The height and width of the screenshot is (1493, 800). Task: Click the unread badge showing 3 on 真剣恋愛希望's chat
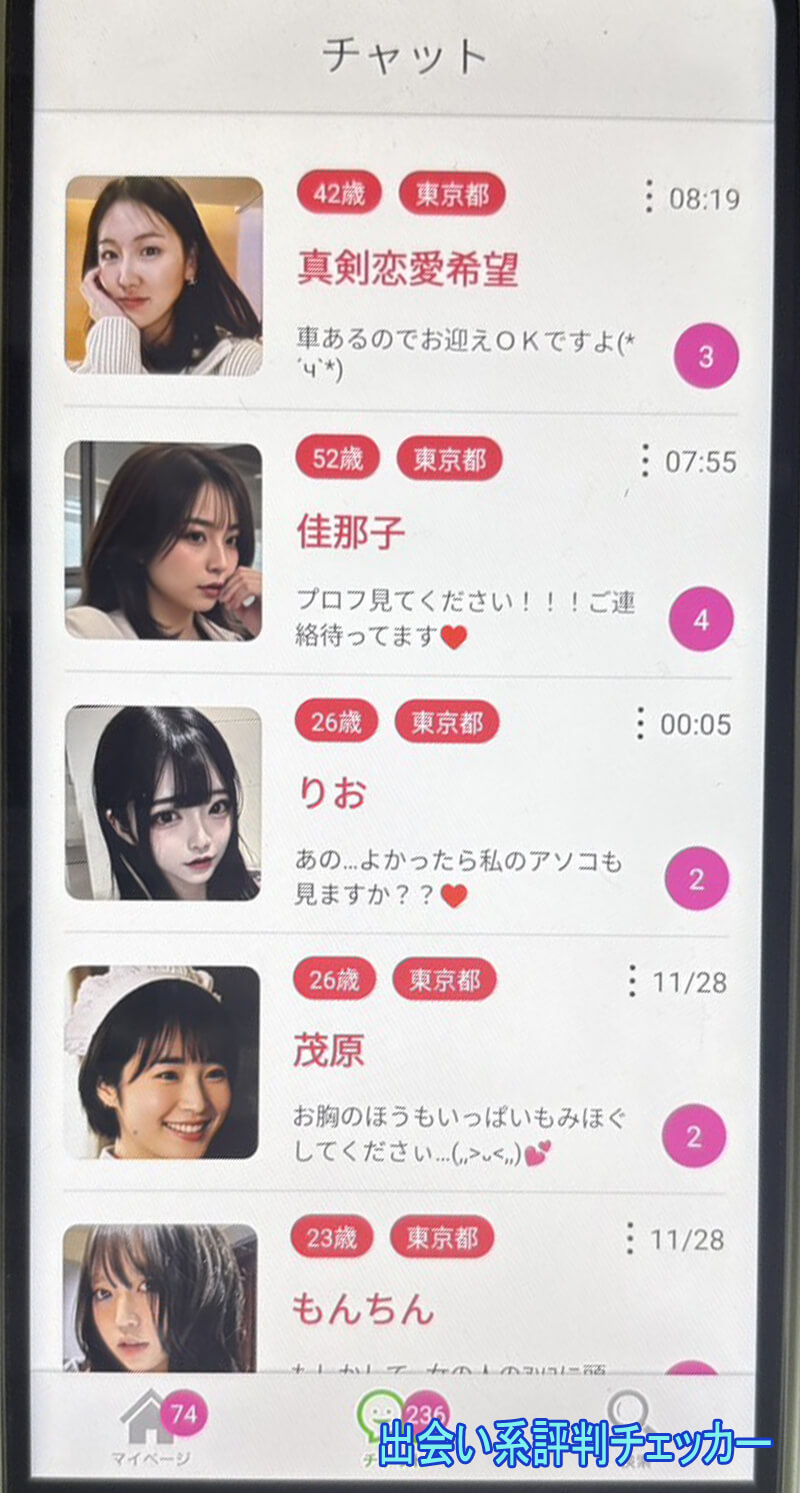(x=706, y=355)
